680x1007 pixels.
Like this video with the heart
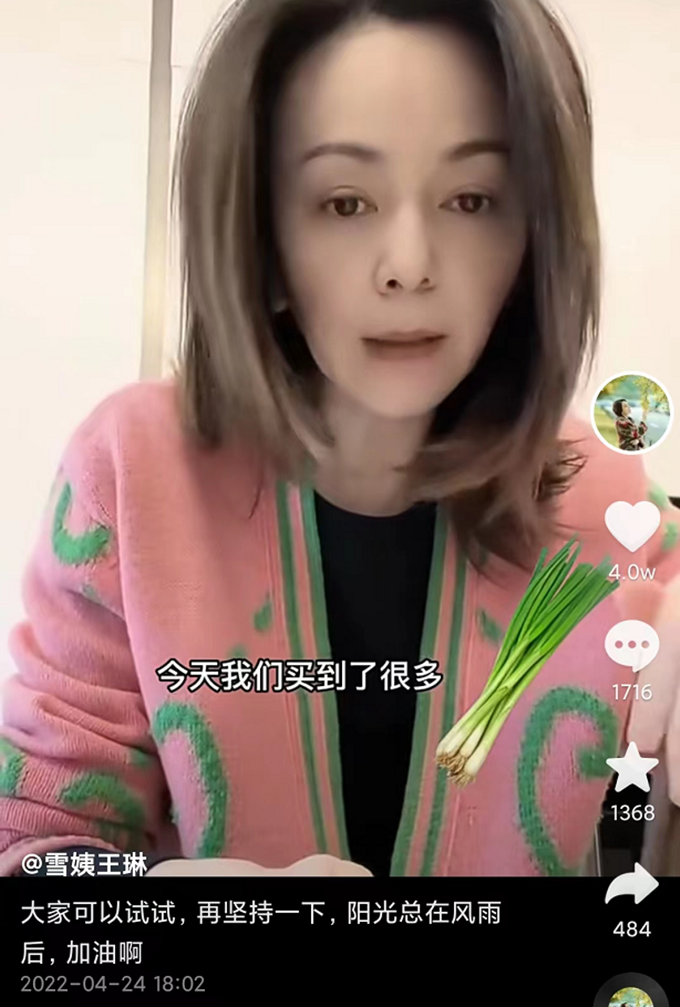pyautogui.click(x=632, y=527)
